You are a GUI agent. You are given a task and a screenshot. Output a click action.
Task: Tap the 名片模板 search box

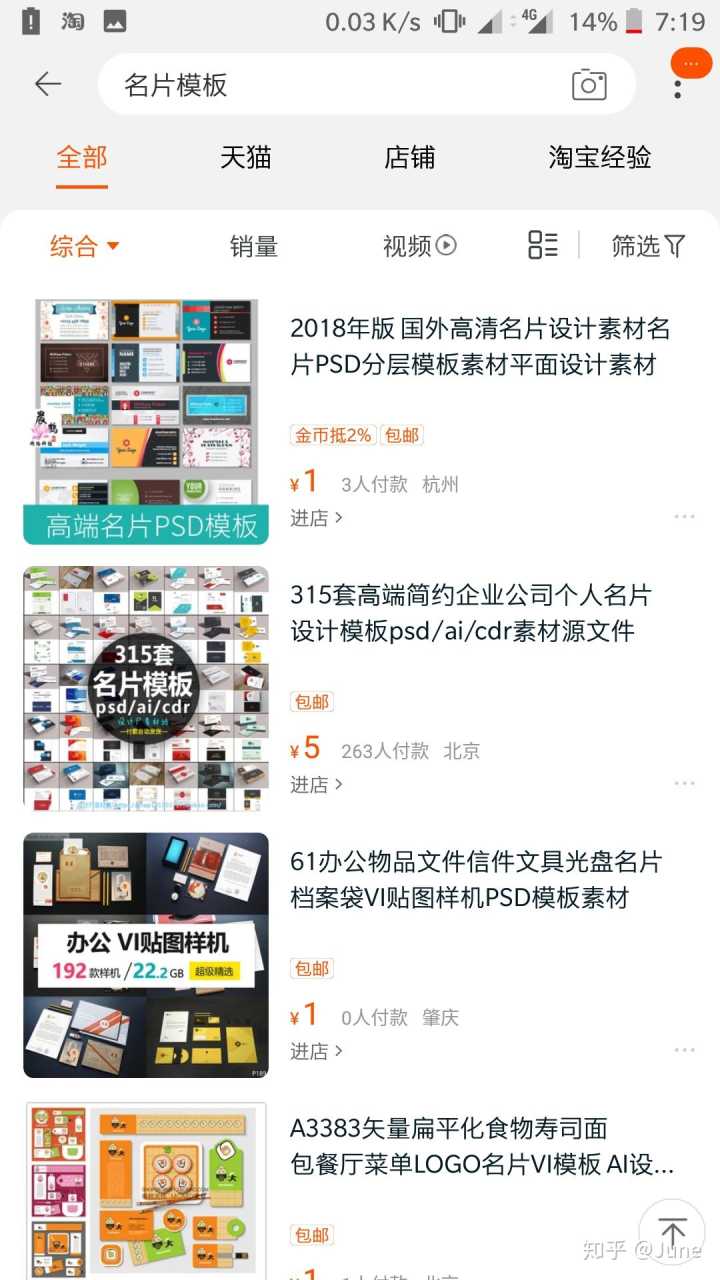330,85
